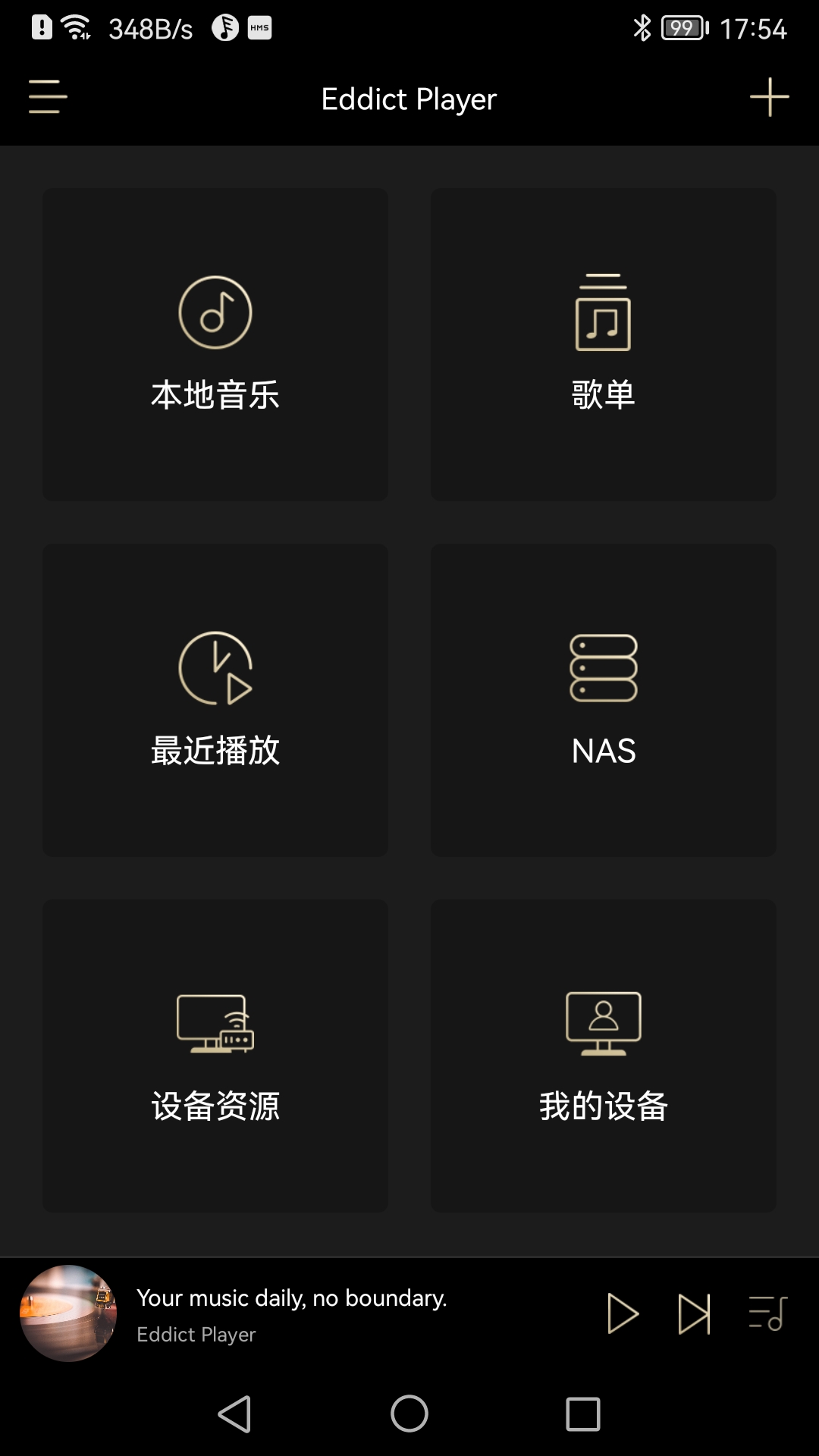
Task: Open the navigation drawer menu
Action: pyautogui.click(x=45, y=97)
